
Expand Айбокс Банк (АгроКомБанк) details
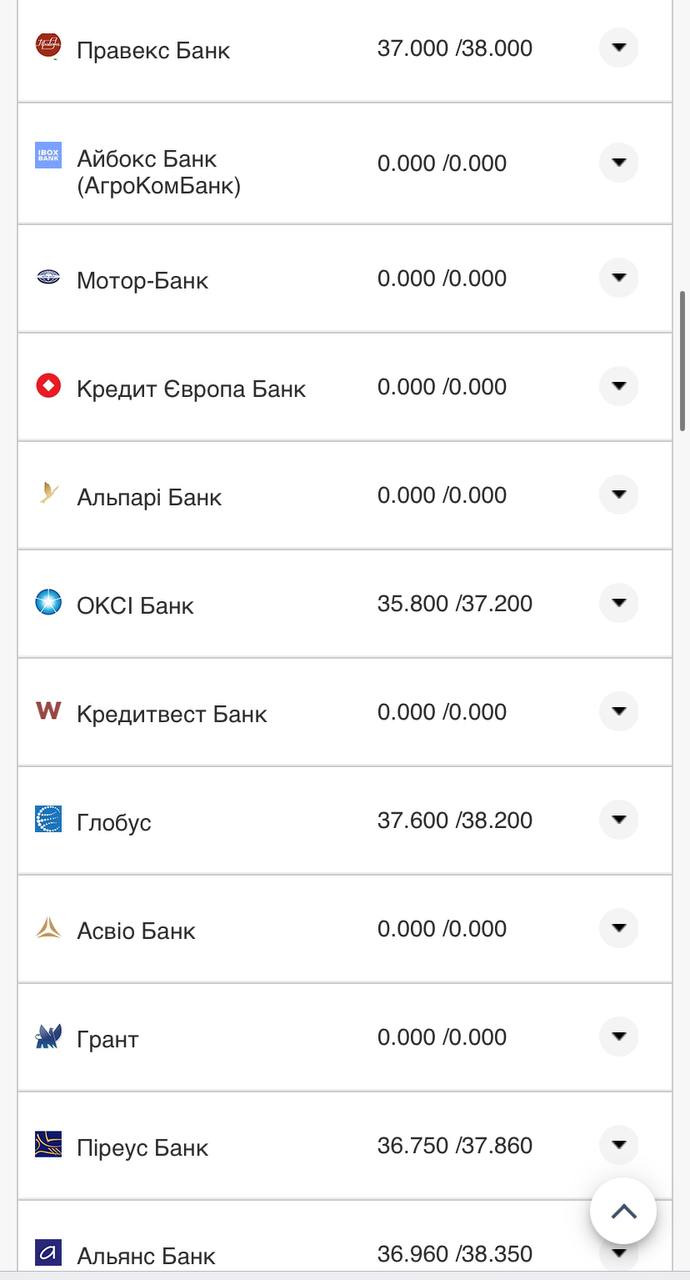pyautogui.click(x=618, y=162)
